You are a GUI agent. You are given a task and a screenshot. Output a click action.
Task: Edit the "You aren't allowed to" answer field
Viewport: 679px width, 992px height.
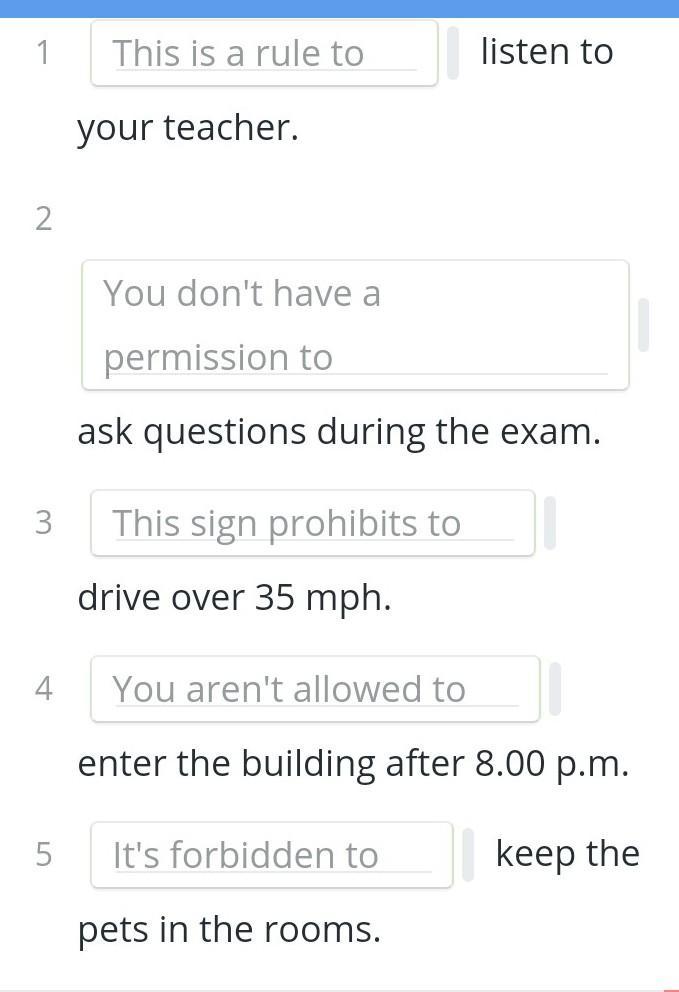(x=315, y=689)
